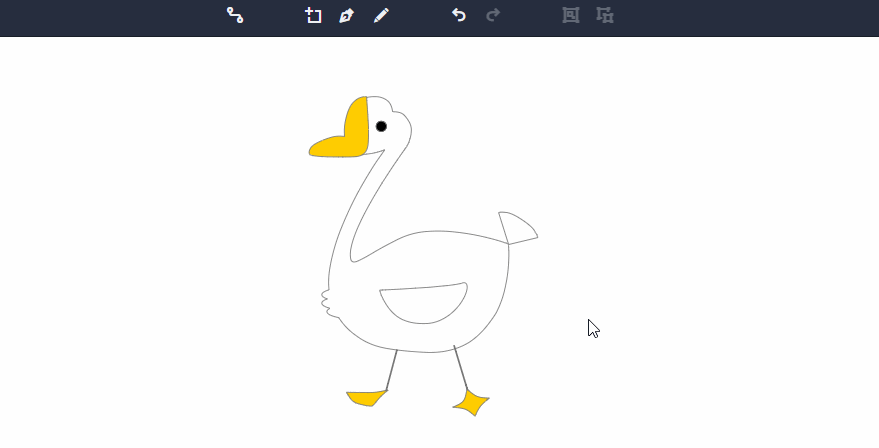Pick the pencil drawing tool
The image size is (879, 448).
click(380, 15)
